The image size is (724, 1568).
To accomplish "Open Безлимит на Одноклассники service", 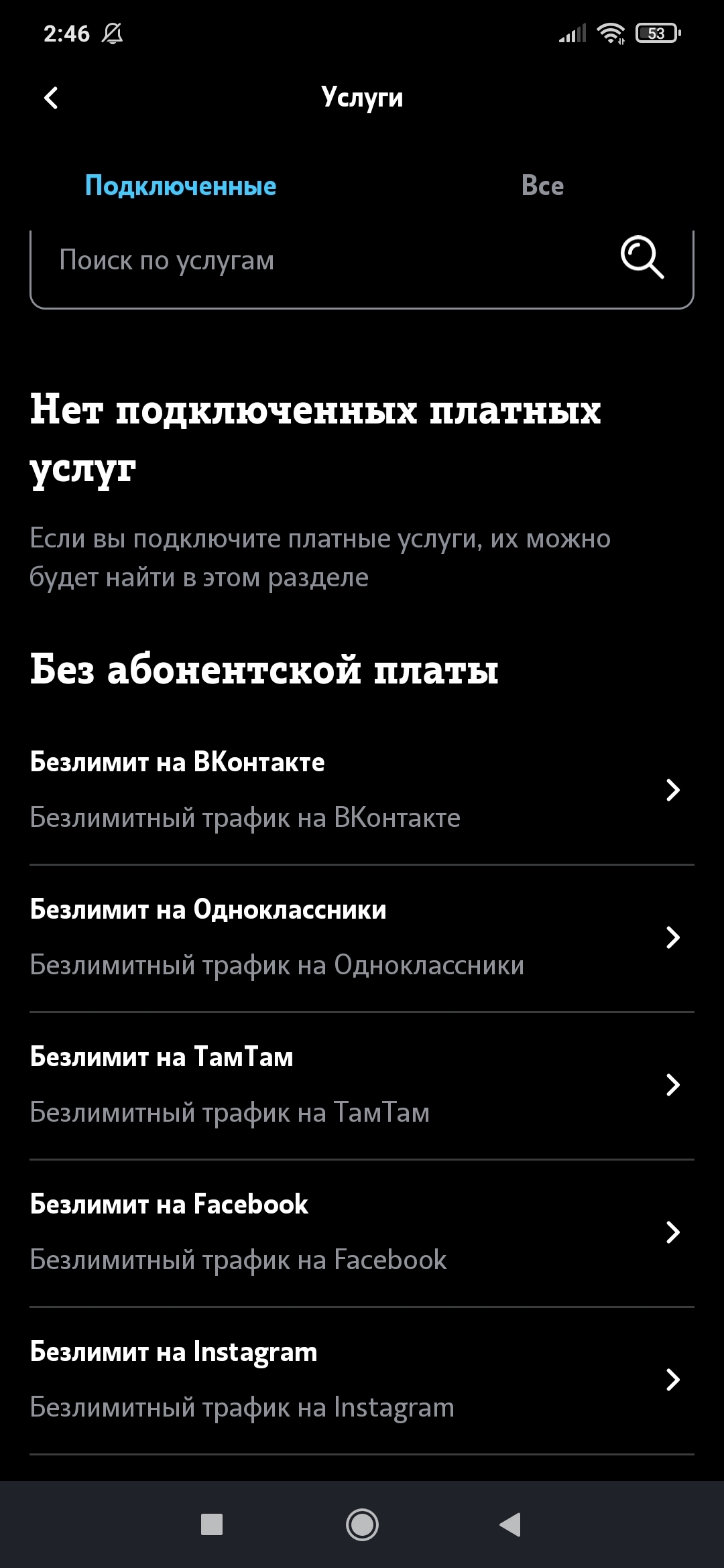I will [362, 938].
